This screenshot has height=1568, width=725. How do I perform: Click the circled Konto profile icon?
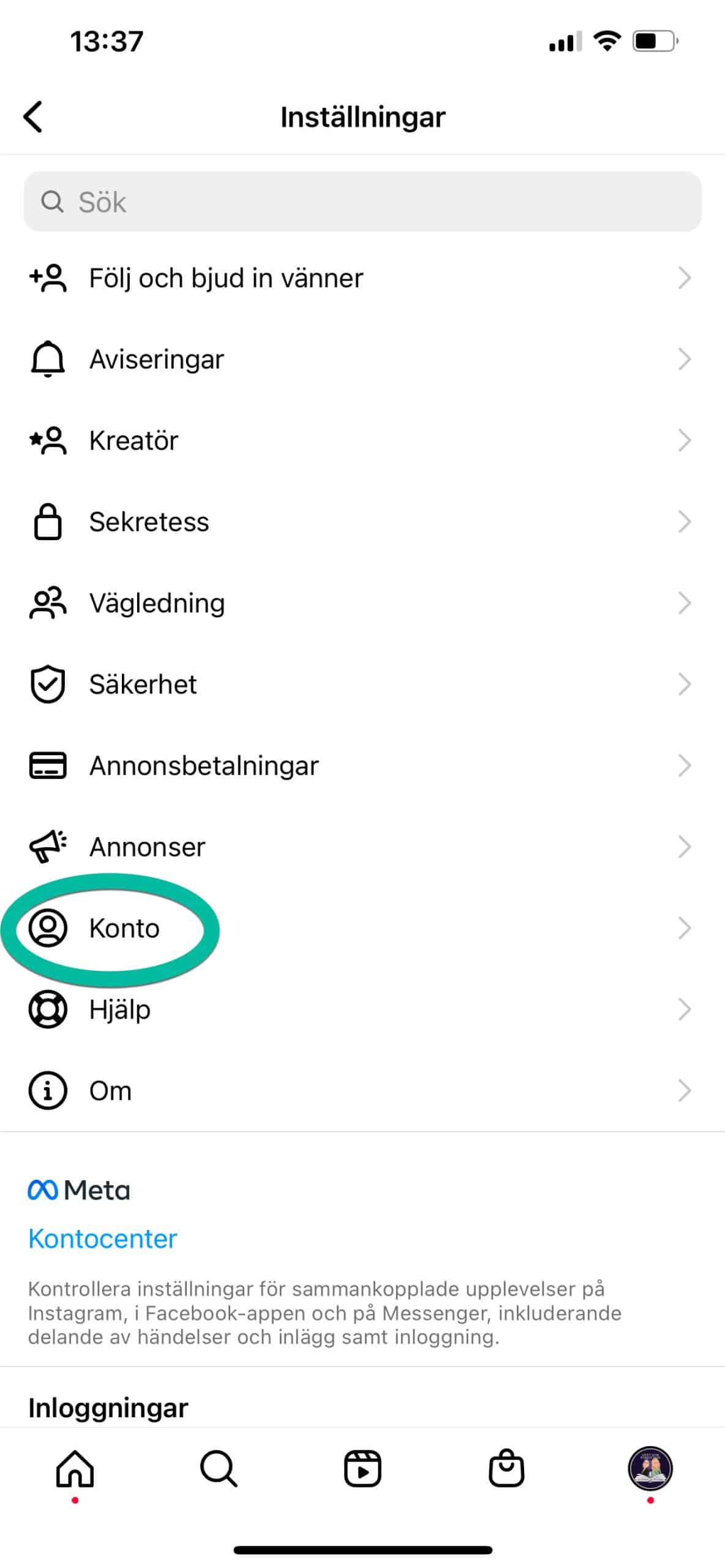coord(48,928)
